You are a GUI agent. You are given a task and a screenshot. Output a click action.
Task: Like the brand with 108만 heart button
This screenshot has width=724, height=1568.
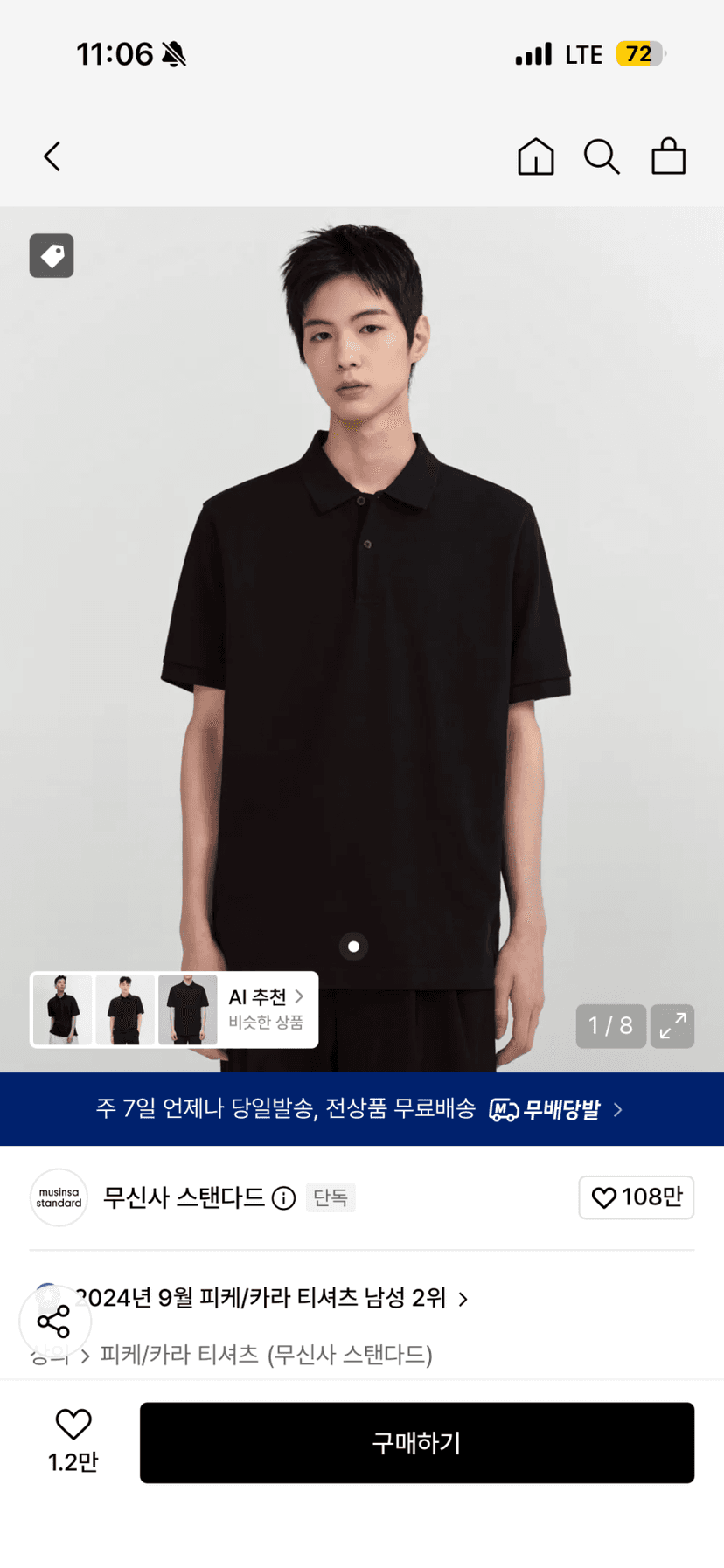636,1197
